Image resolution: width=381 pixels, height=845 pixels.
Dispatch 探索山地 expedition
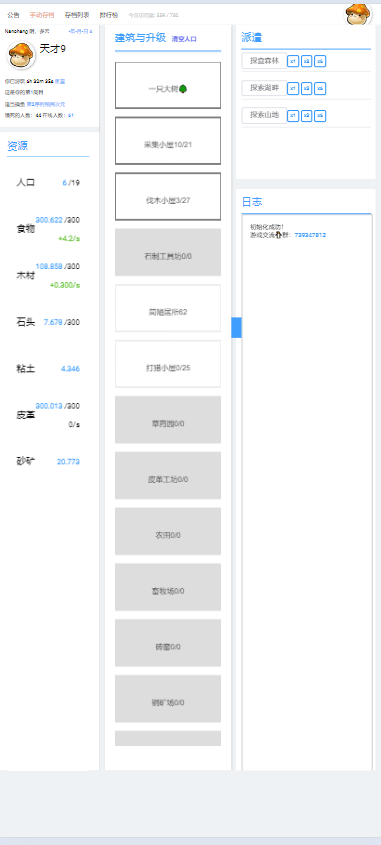pos(264,115)
